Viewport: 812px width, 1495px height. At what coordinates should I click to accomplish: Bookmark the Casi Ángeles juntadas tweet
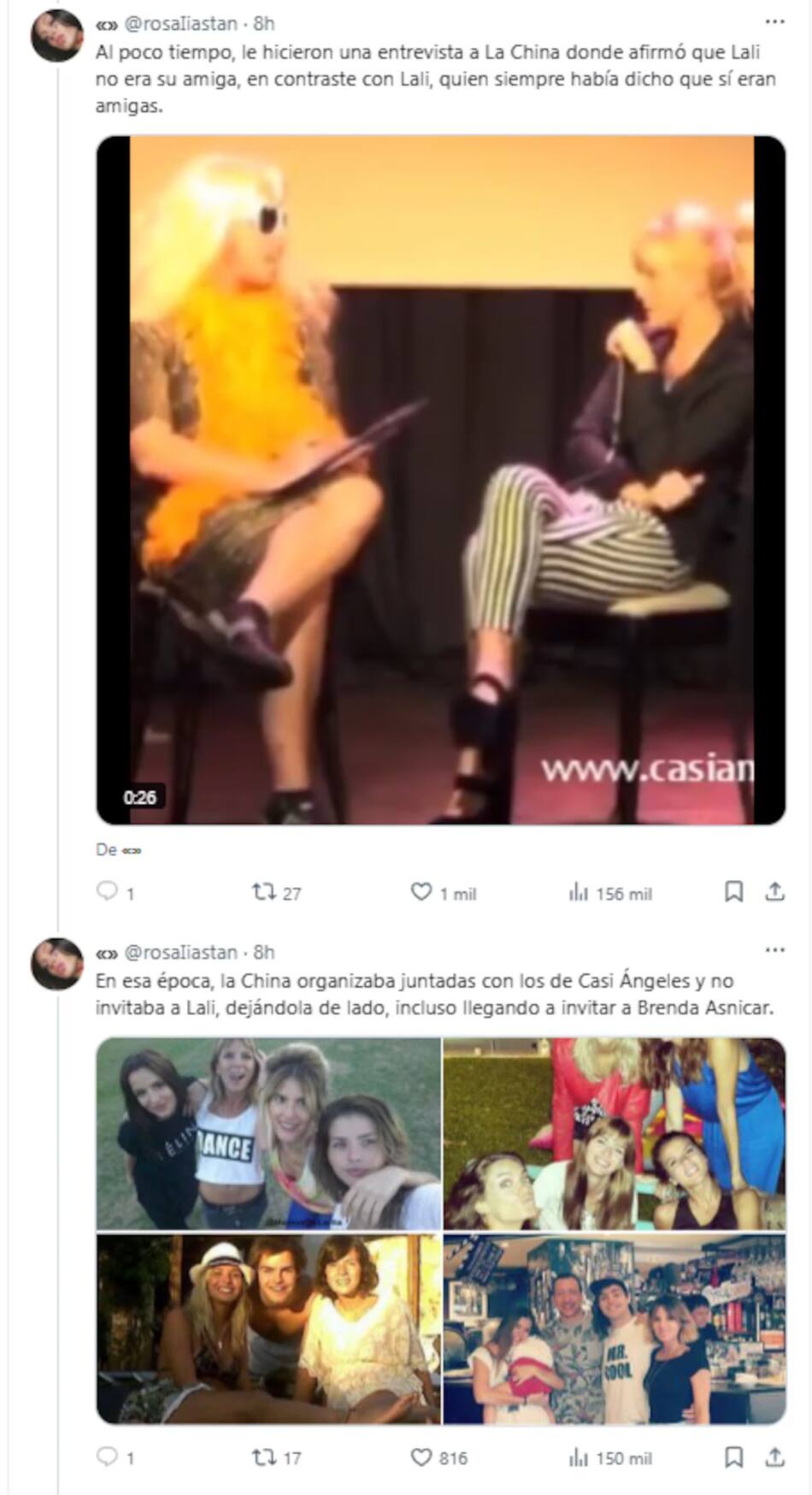tap(733, 1457)
